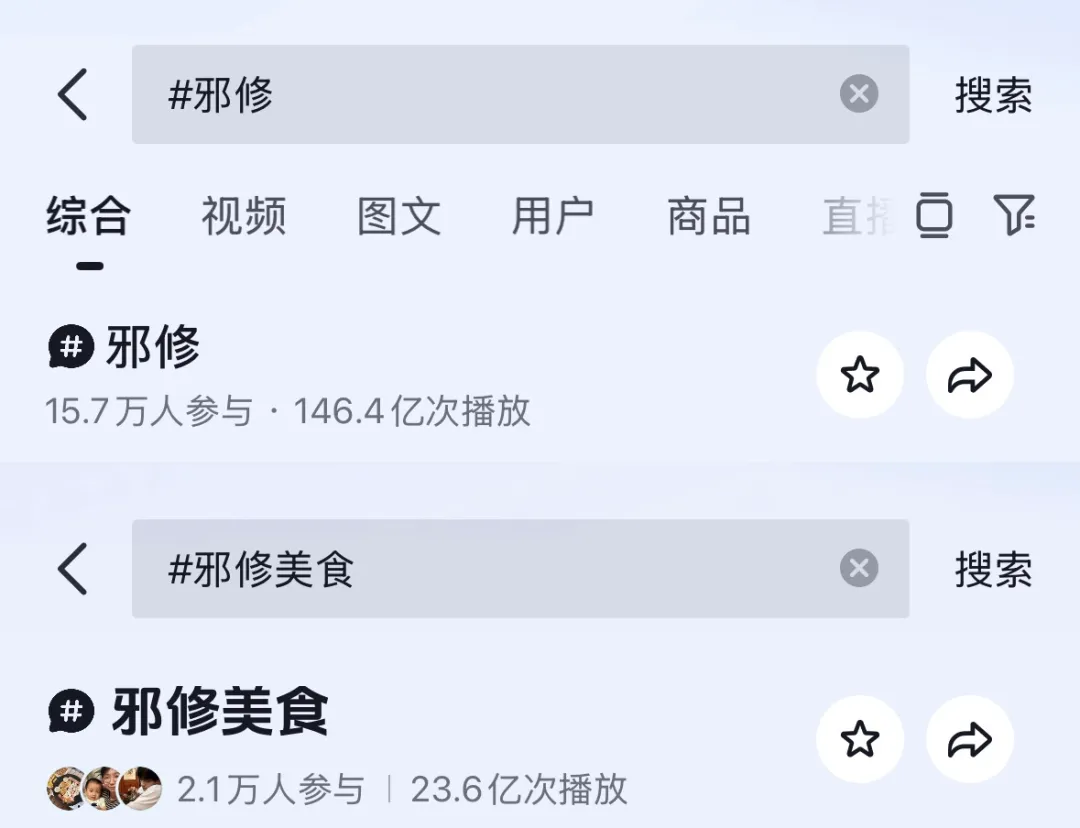The height and width of the screenshot is (828, 1080).
Task: Go back from the #邪修 search
Action: pyautogui.click(x=72, y=95)
